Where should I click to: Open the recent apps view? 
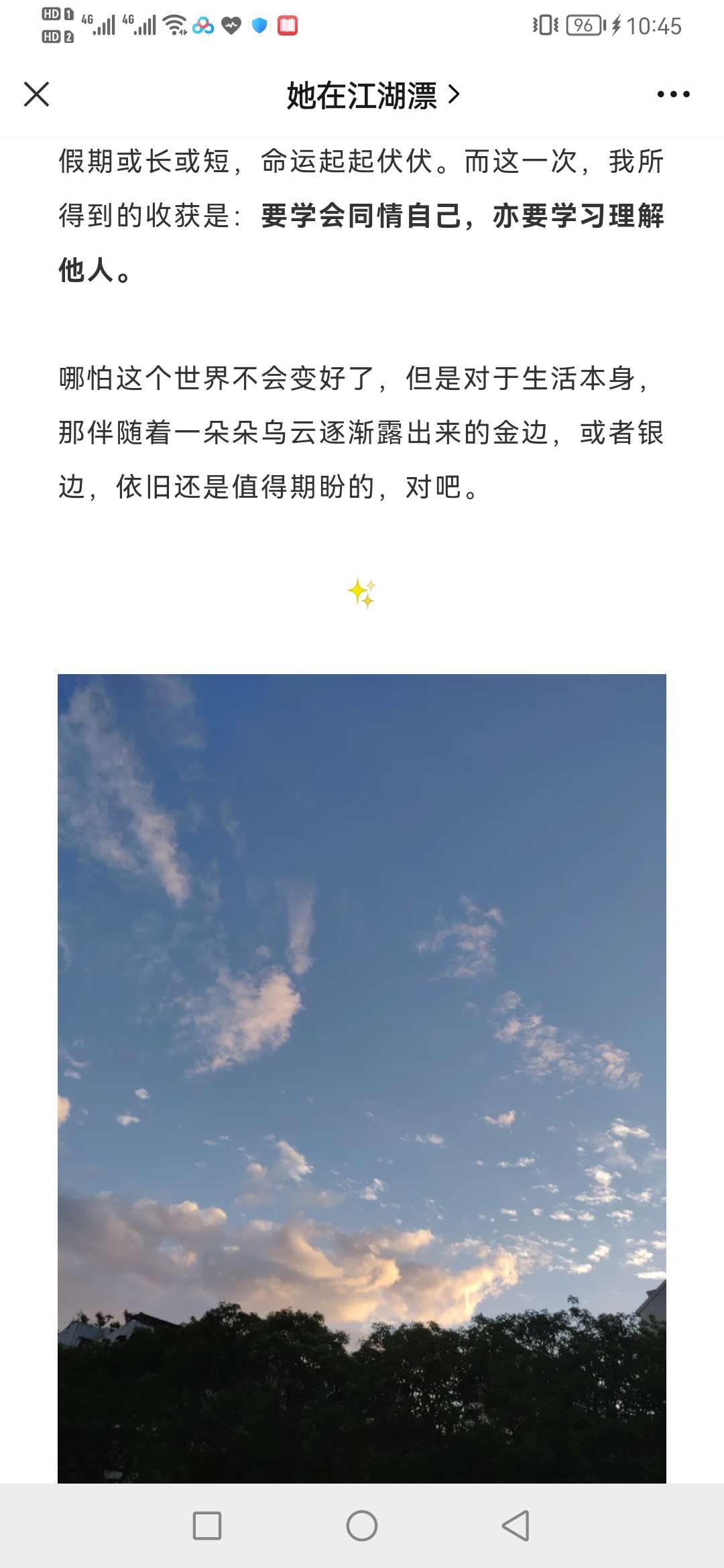(207, 1526)
